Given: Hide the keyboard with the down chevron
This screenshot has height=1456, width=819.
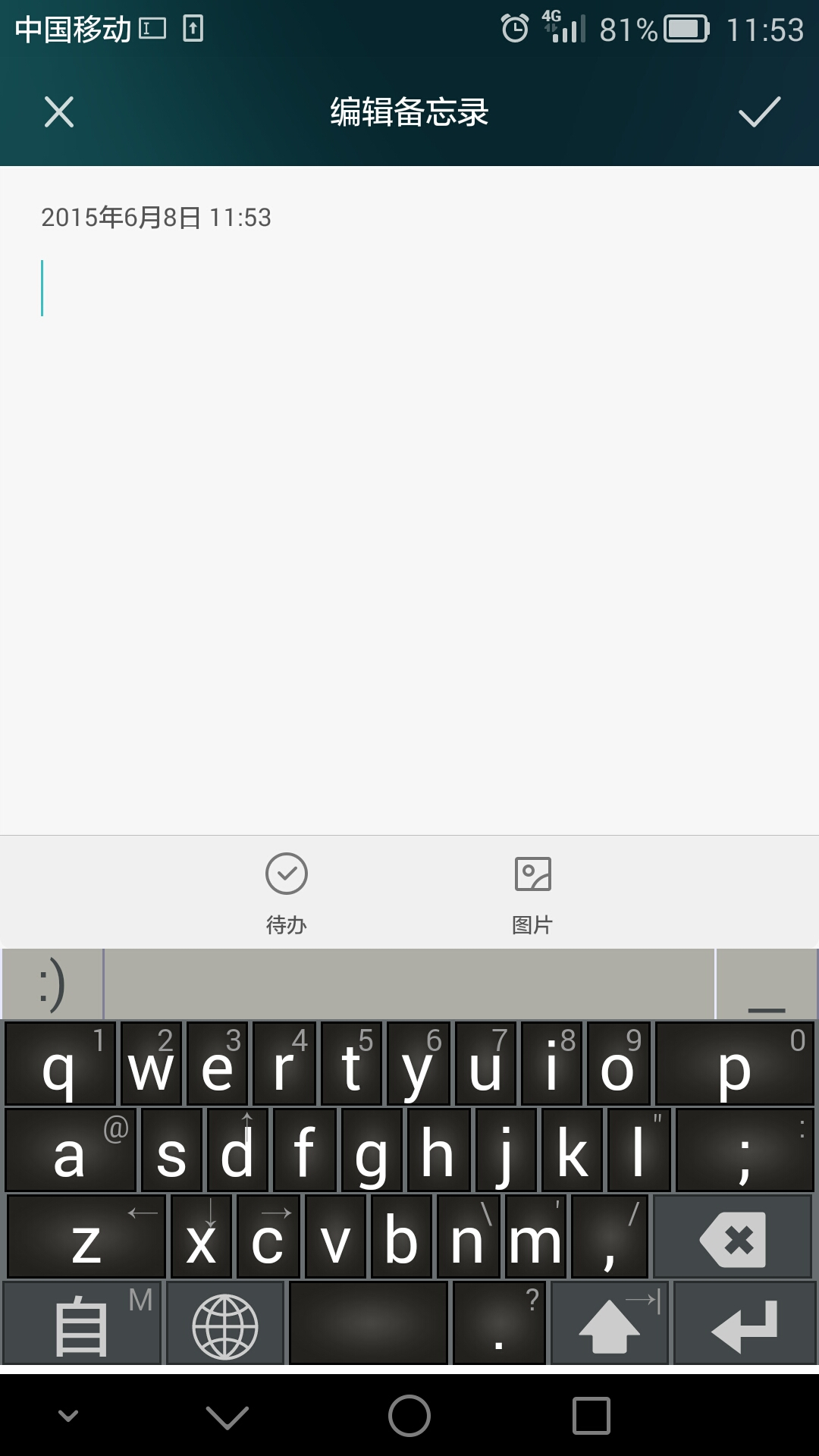Looking at the screenshot, I should 227,1417.
